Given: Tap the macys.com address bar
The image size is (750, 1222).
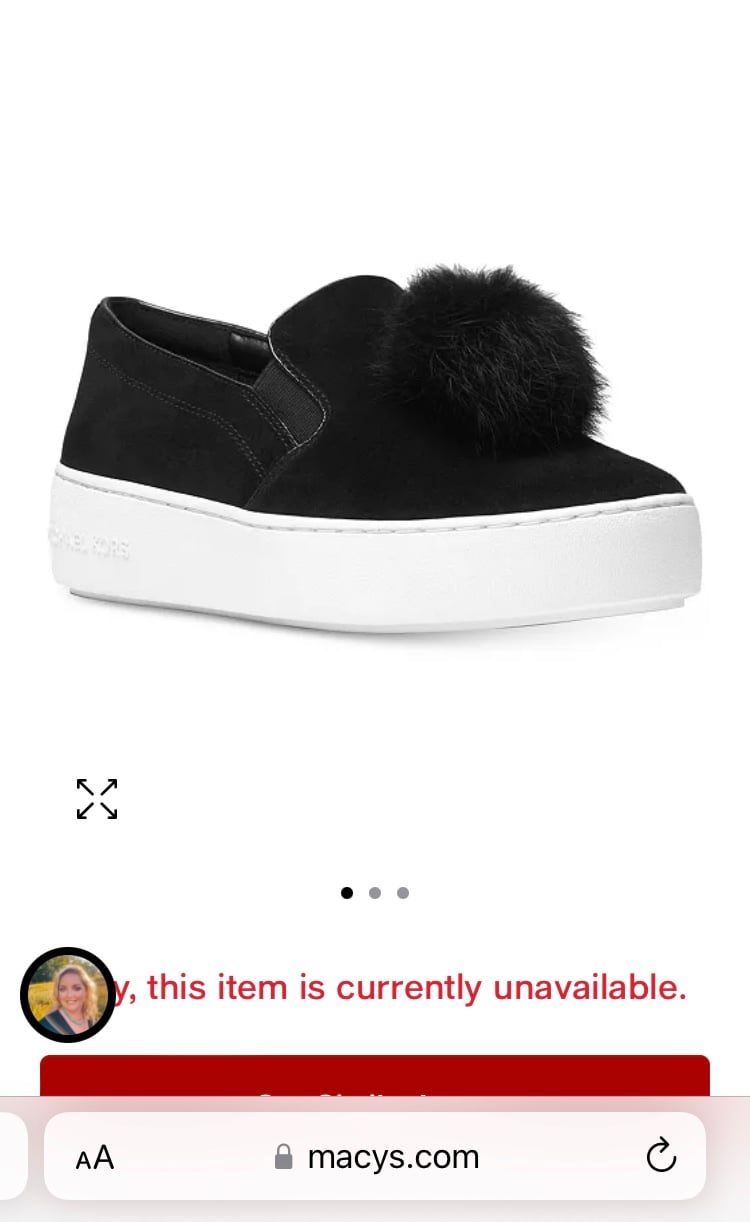Looking at the screenshot, I should point(375,1157).
